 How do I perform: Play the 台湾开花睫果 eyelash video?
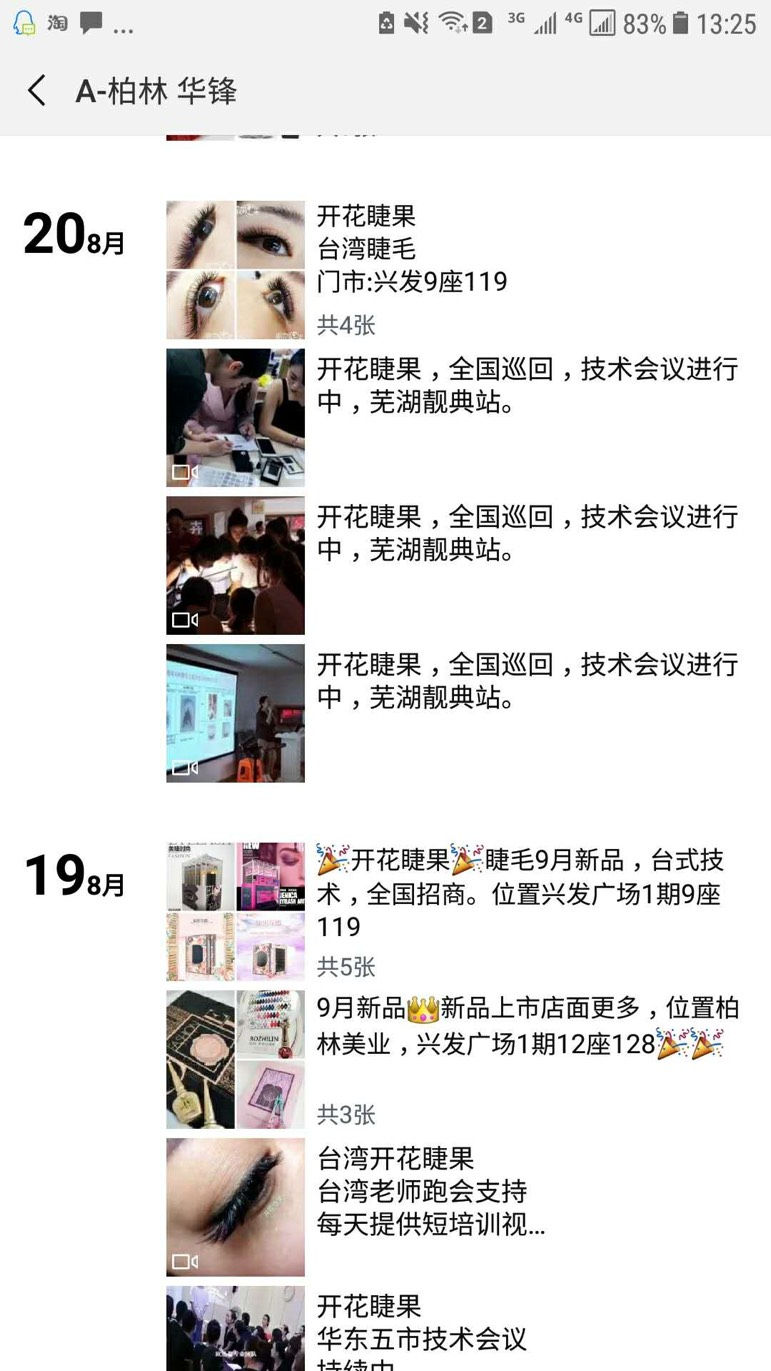click(235, 1207)
